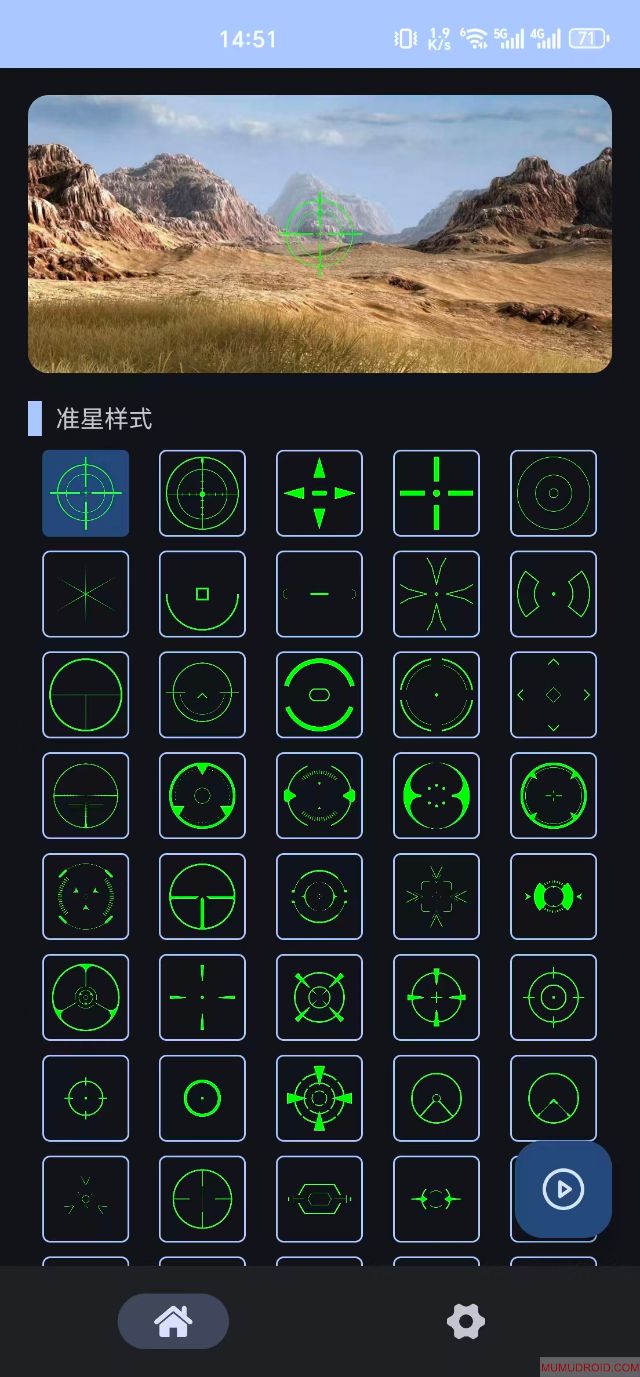Image resolution: width=640 pixels, height=1377 pixels.
Task: Select the currently highlighted crosshair style
Action: tap(85, 493)
